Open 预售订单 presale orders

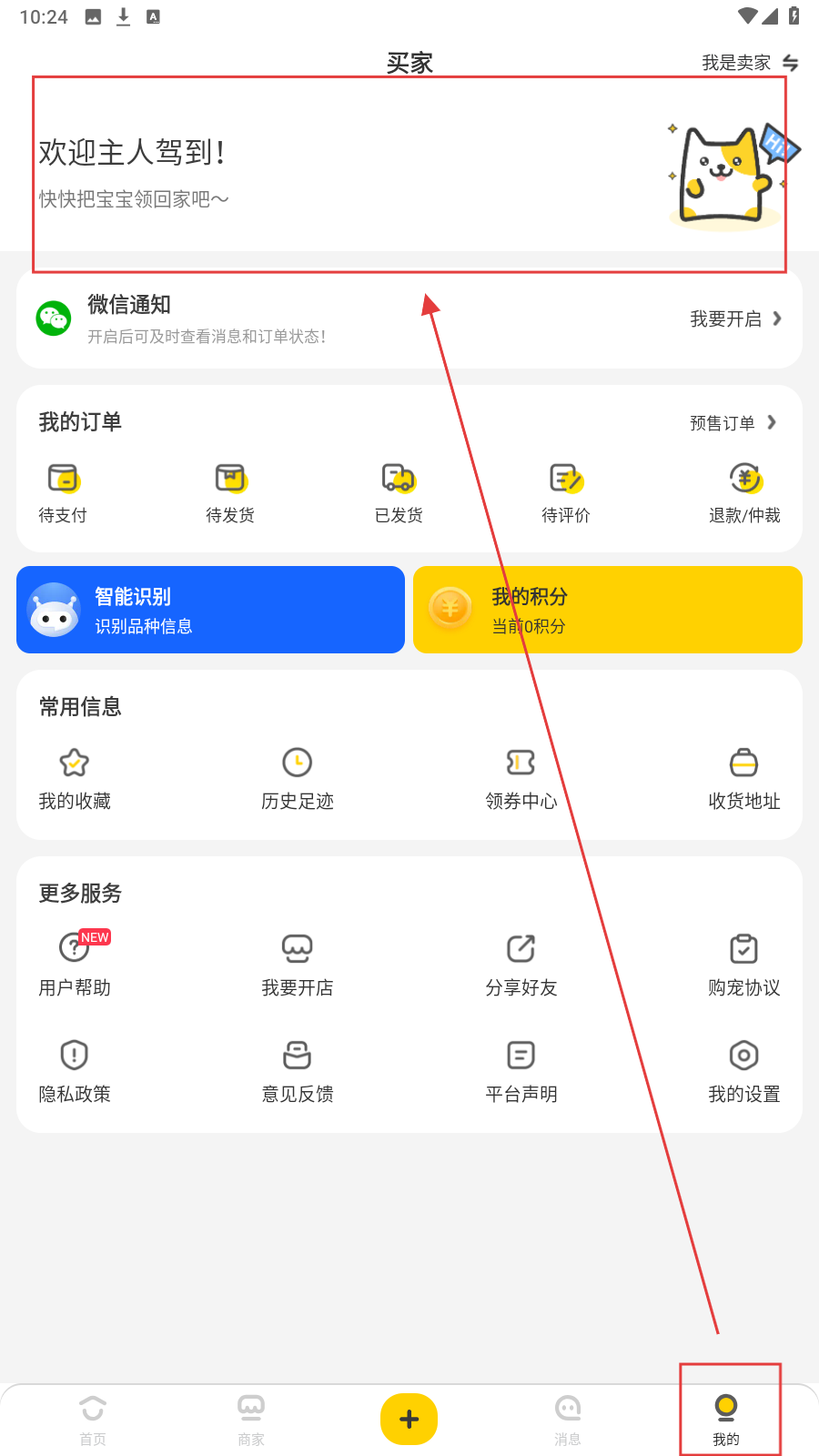(x=733, y=423)
